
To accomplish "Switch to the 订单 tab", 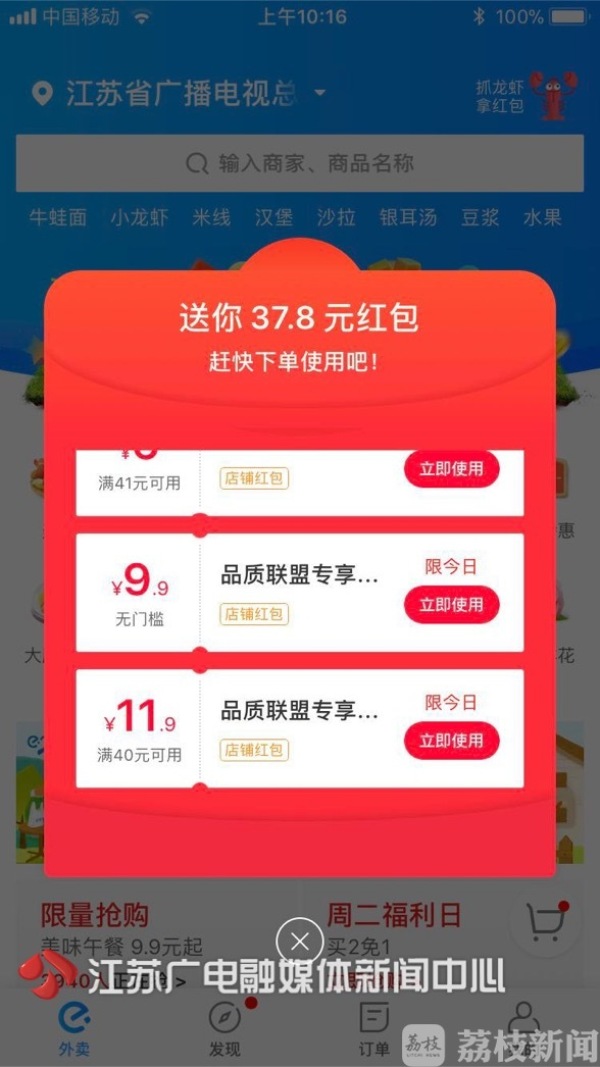I will pyautogui.click(x=374, y=1030).
